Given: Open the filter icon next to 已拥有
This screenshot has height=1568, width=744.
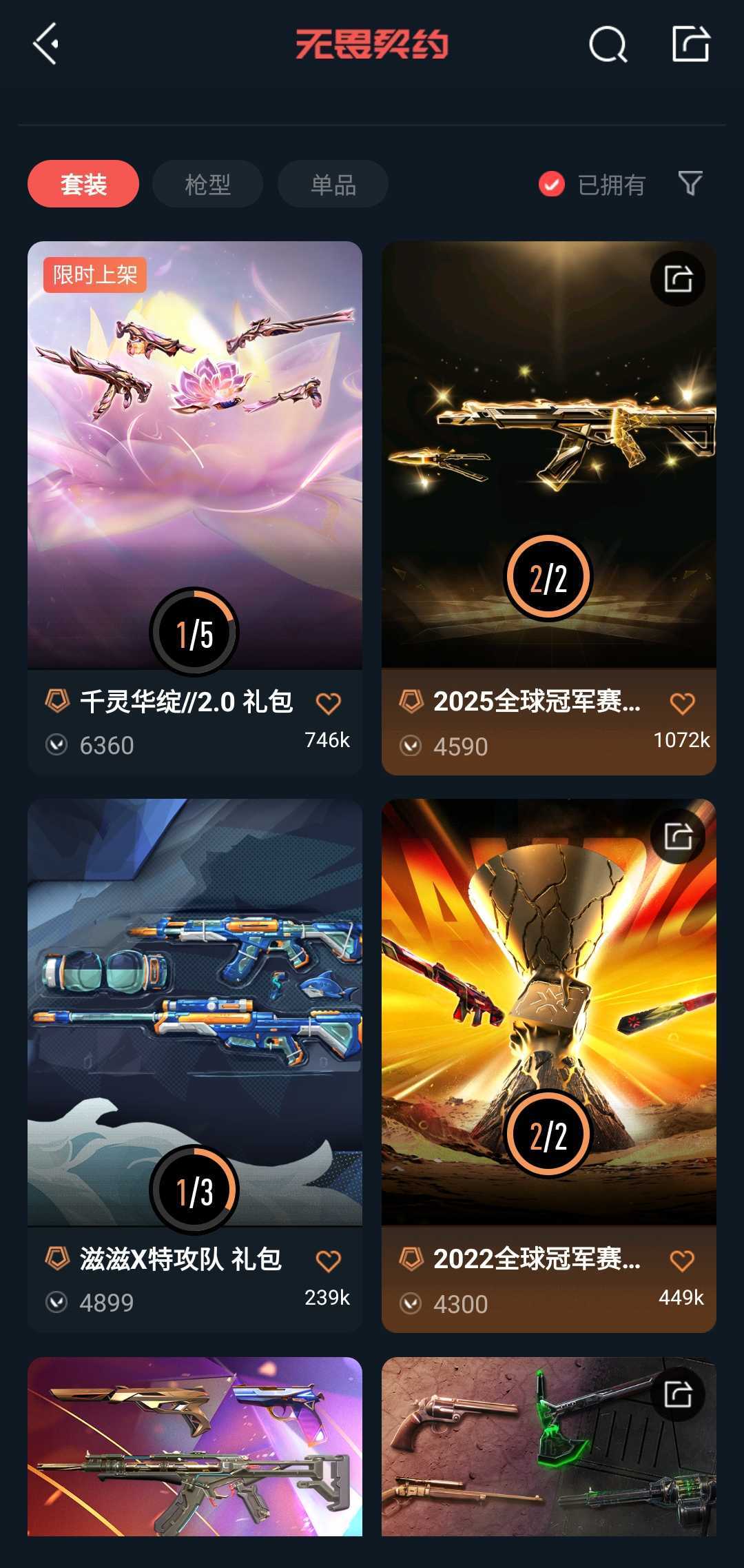Looking at the screenshot, I should point(690,183).
